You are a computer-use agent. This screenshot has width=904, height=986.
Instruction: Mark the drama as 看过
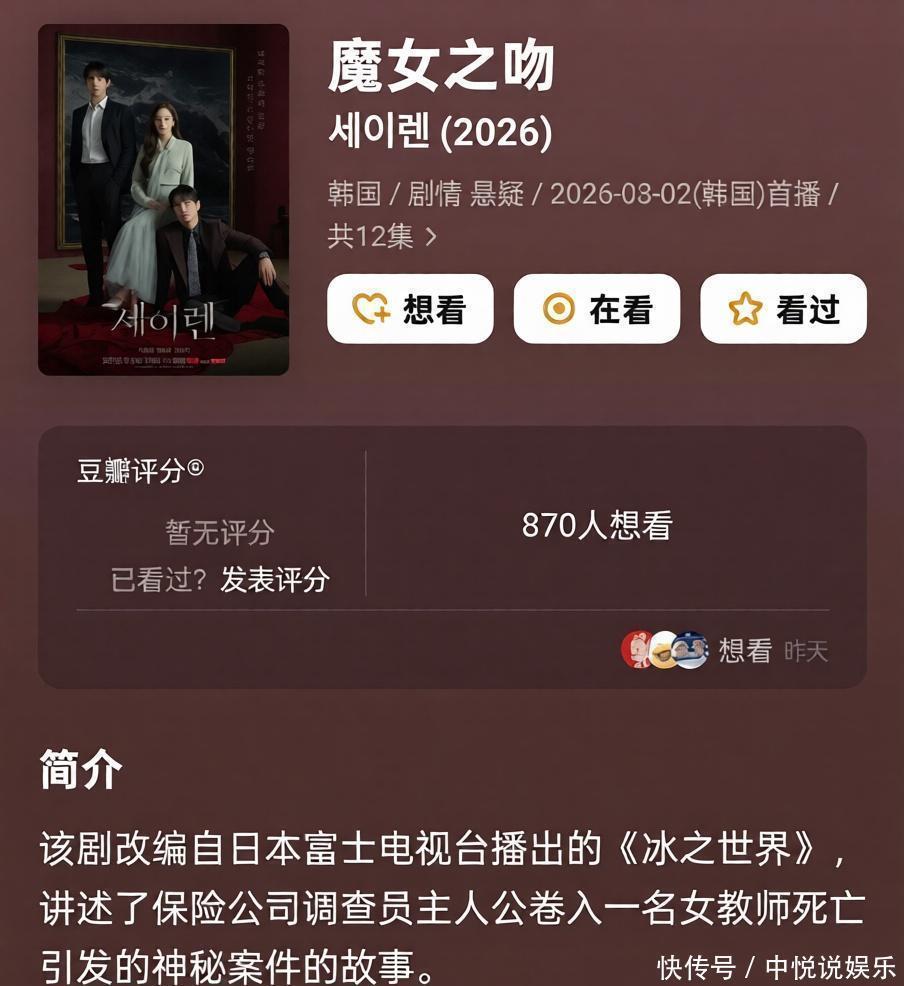point(783,309)
